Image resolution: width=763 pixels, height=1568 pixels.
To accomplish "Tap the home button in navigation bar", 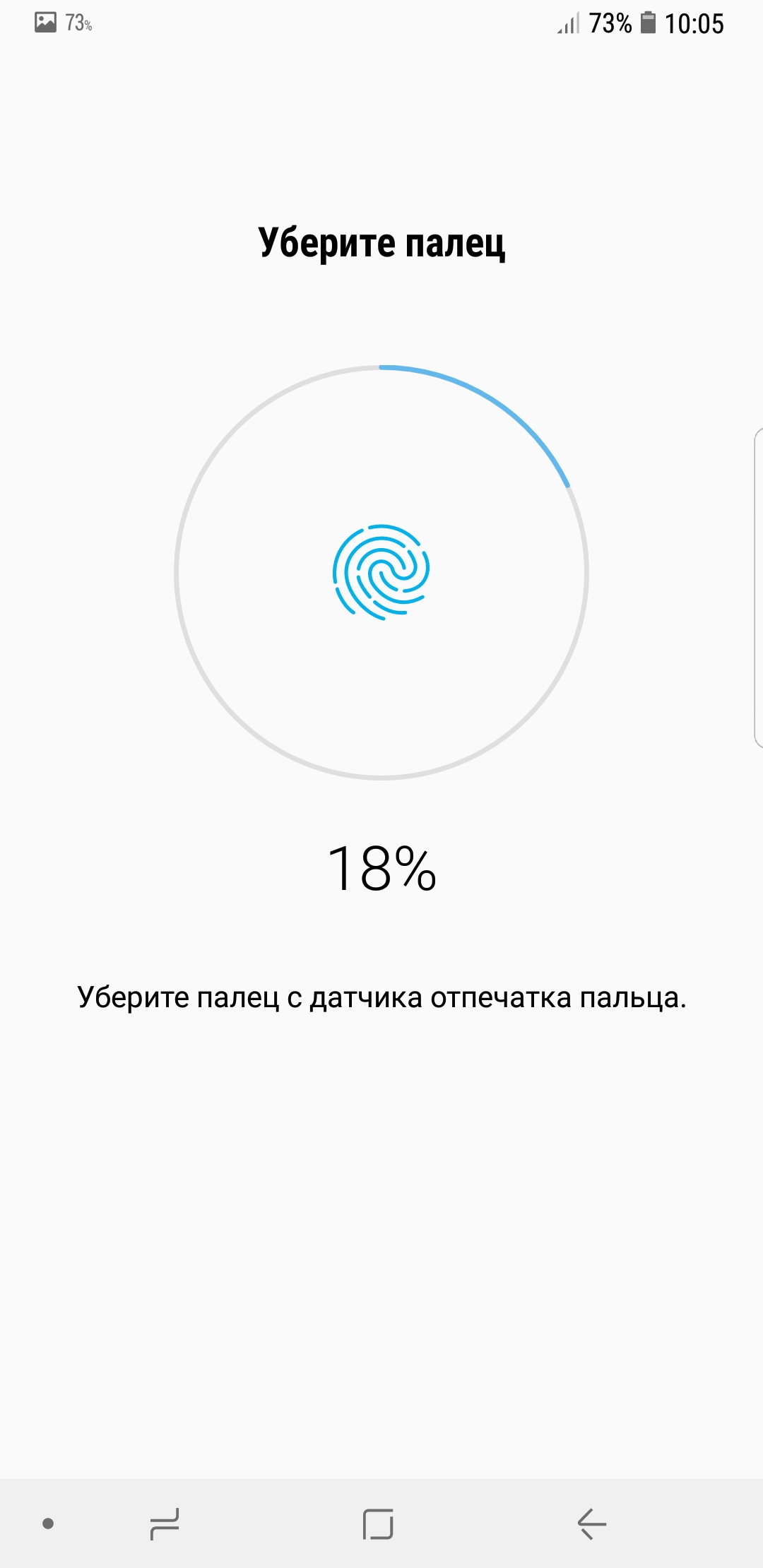I will point(378,1524).
